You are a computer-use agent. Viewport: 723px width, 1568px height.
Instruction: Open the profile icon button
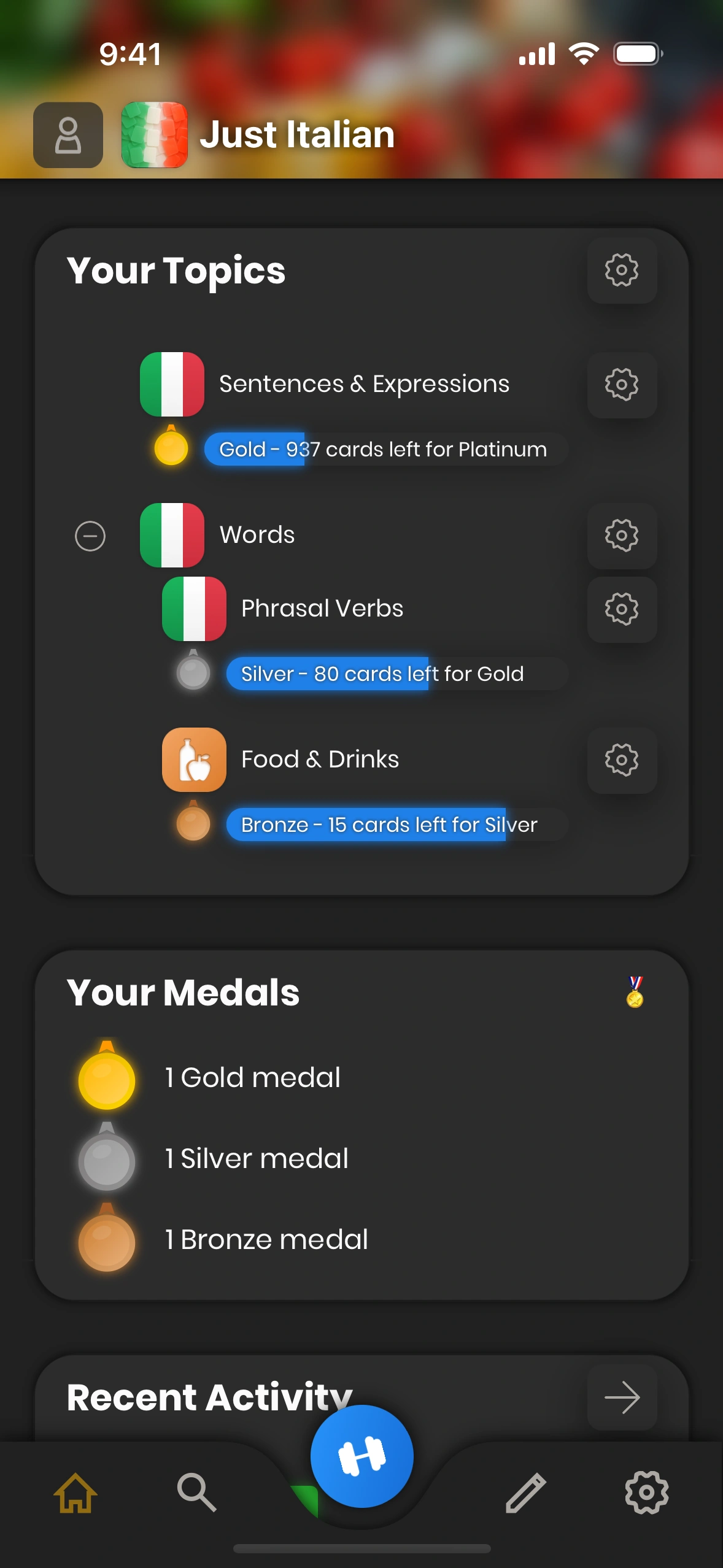coord(68,135)
